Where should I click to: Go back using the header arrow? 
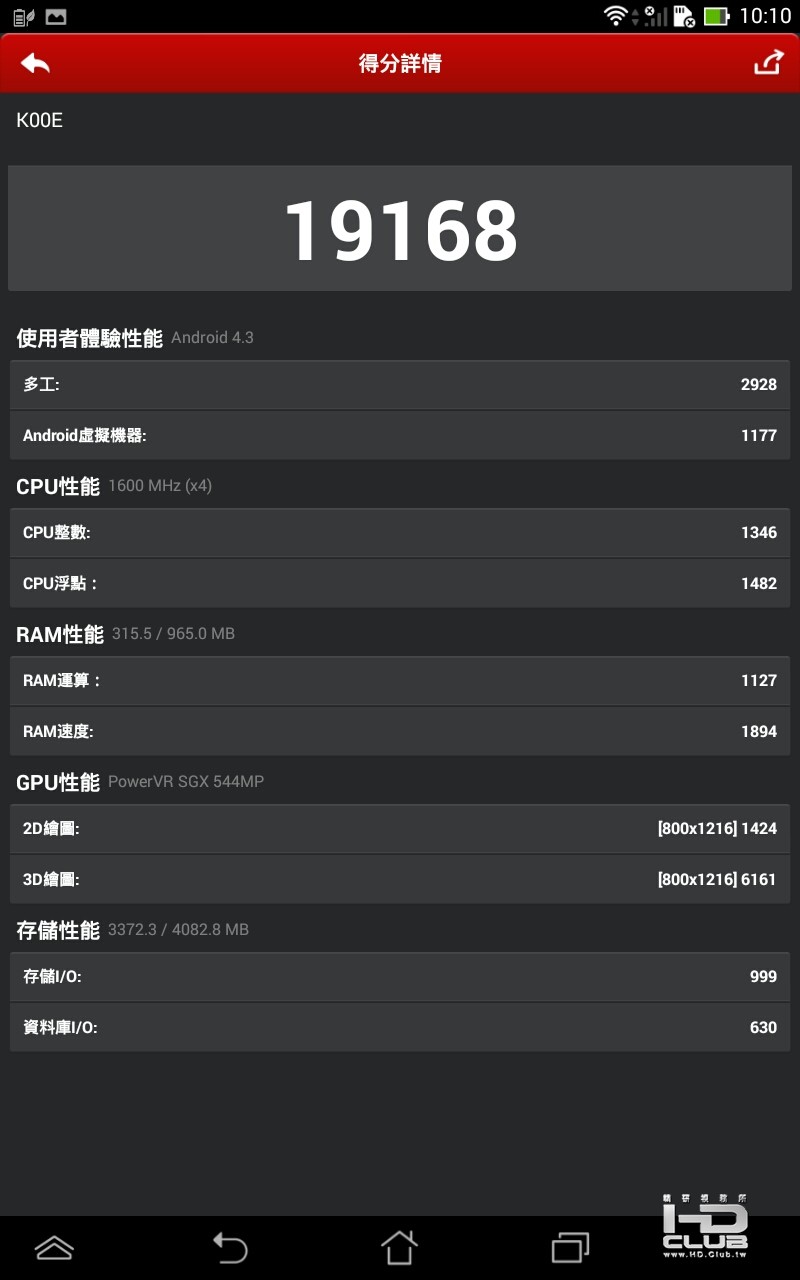click(x=35, y=64)
